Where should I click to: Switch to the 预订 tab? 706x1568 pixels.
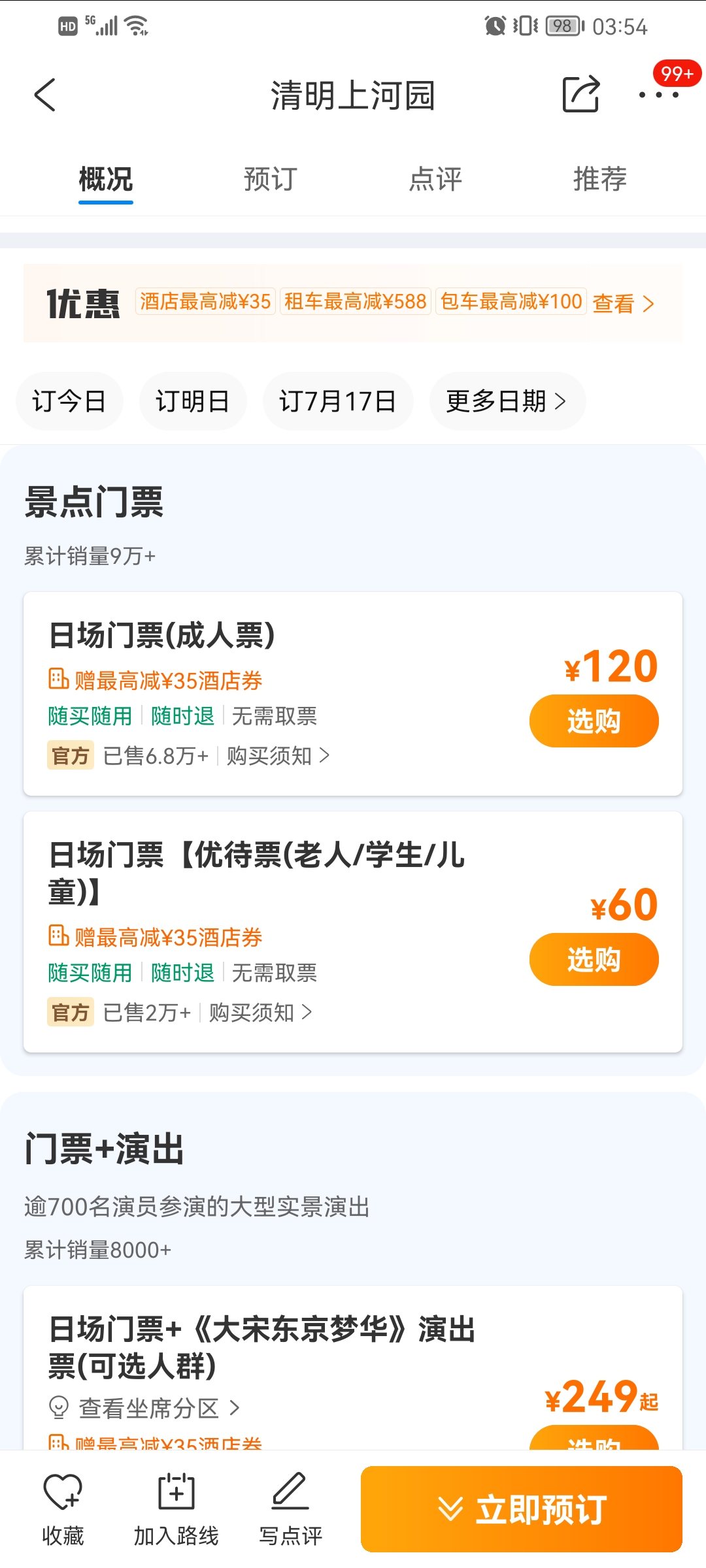tap(271, 179)
